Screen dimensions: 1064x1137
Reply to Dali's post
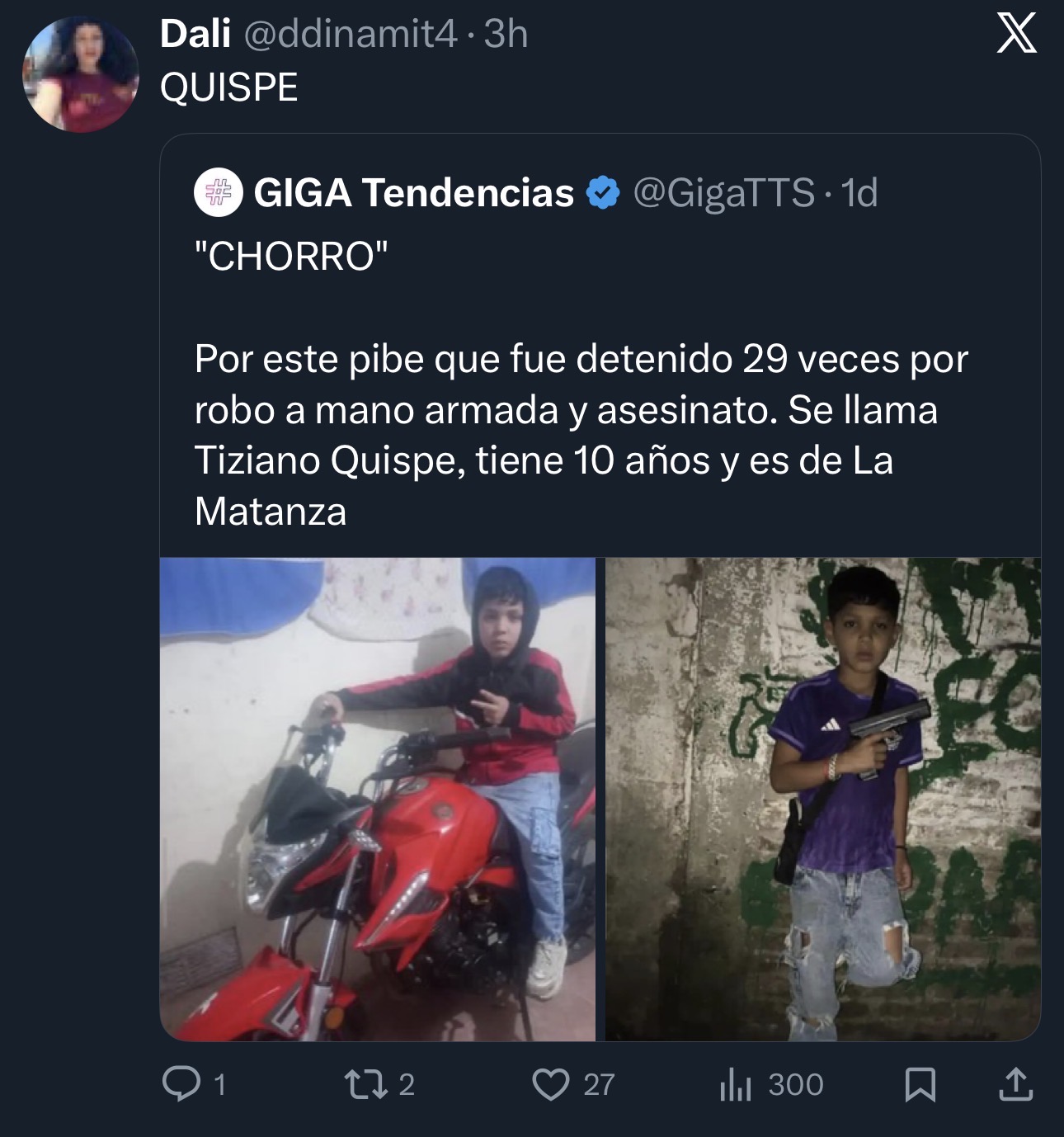194,1084
